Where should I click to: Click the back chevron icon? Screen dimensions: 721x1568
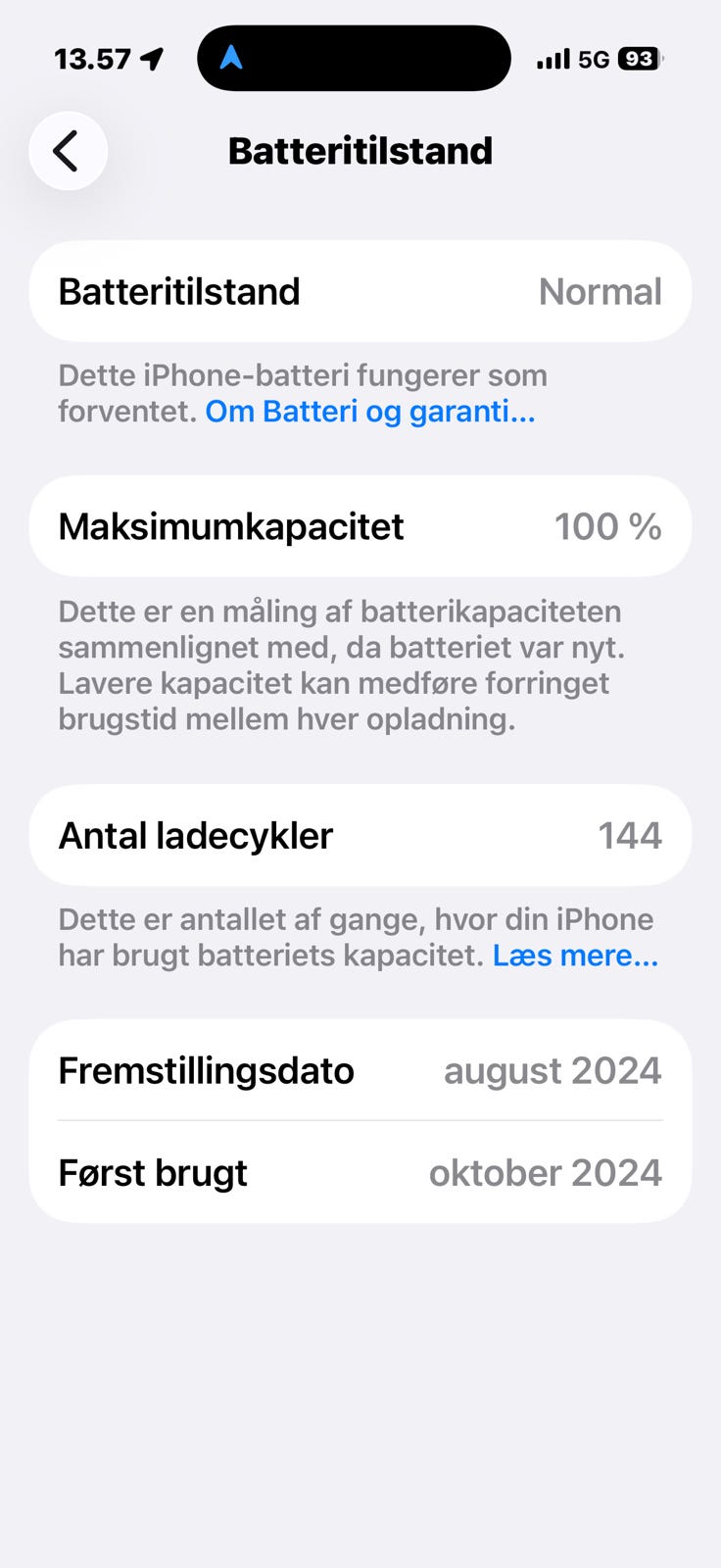pyautogui.click(x=68, y=151)
